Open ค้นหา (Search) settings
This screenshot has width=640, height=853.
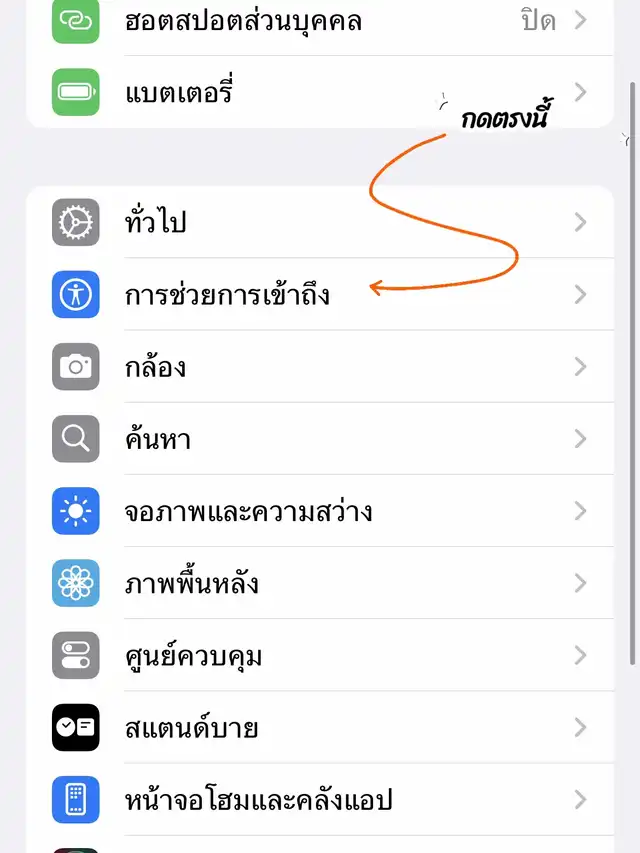pos(320,439)
